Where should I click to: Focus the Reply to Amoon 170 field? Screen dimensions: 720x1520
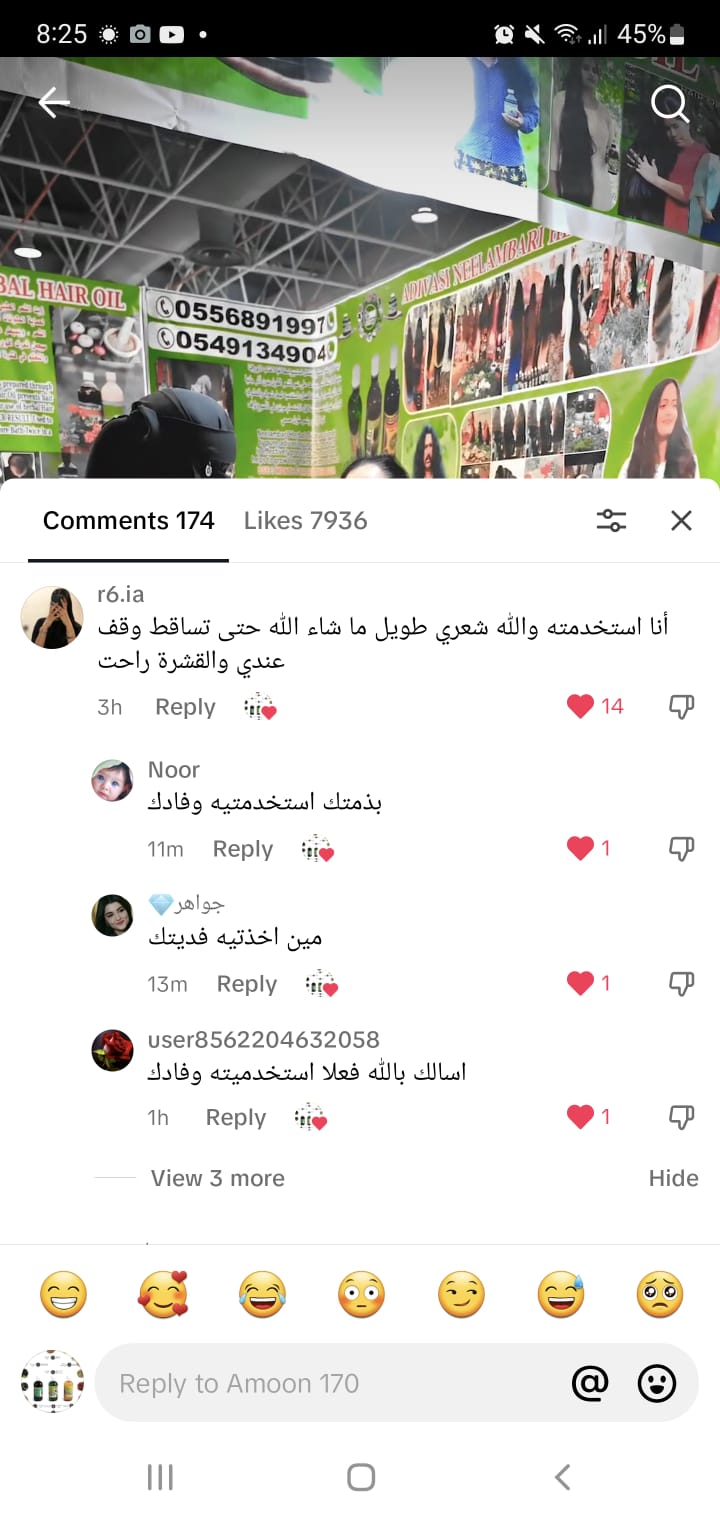[x=330, y=1383]
